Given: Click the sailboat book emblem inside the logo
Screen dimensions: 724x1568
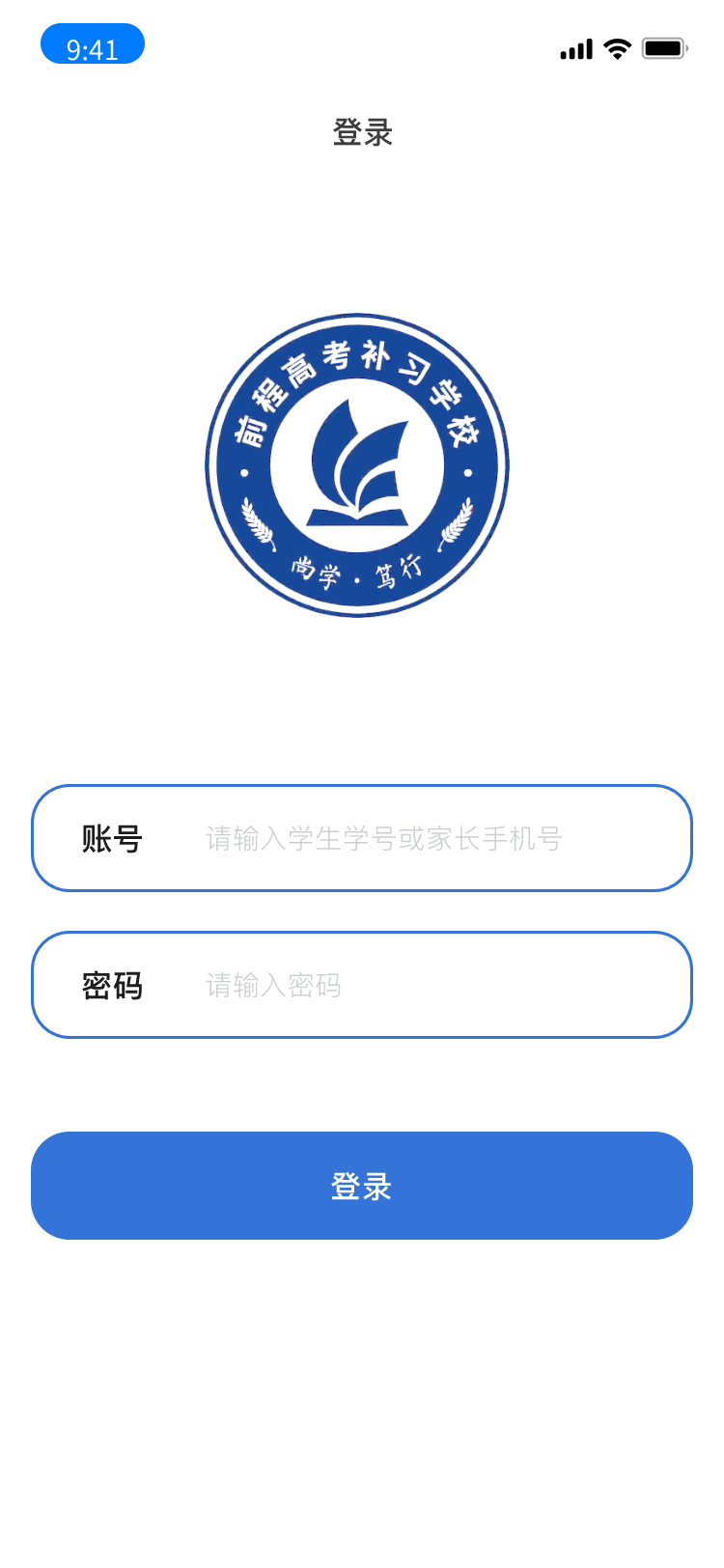Looking at the screenshot, I should [x=357, y=463].
